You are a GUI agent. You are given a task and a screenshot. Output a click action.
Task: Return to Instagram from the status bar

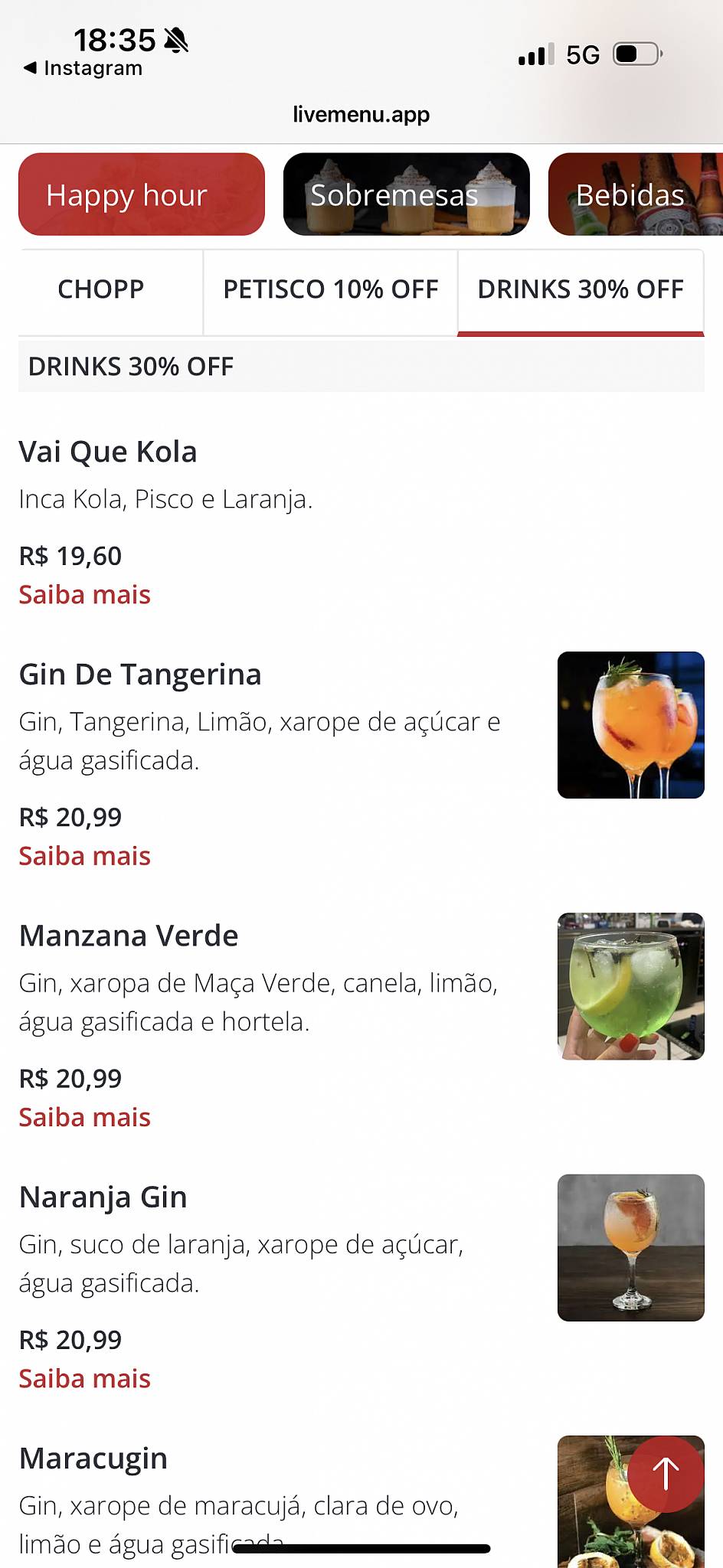pos(83,68)
